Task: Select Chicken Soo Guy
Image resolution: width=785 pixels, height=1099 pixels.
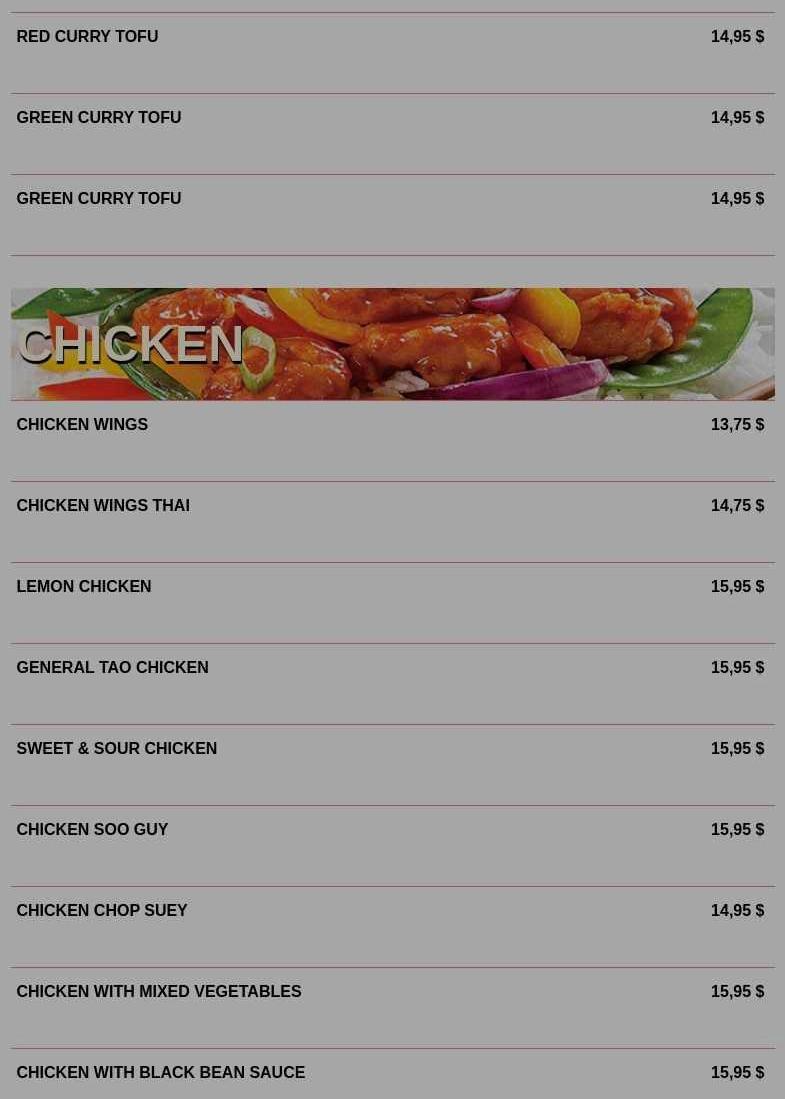Action: click(92, 830)
